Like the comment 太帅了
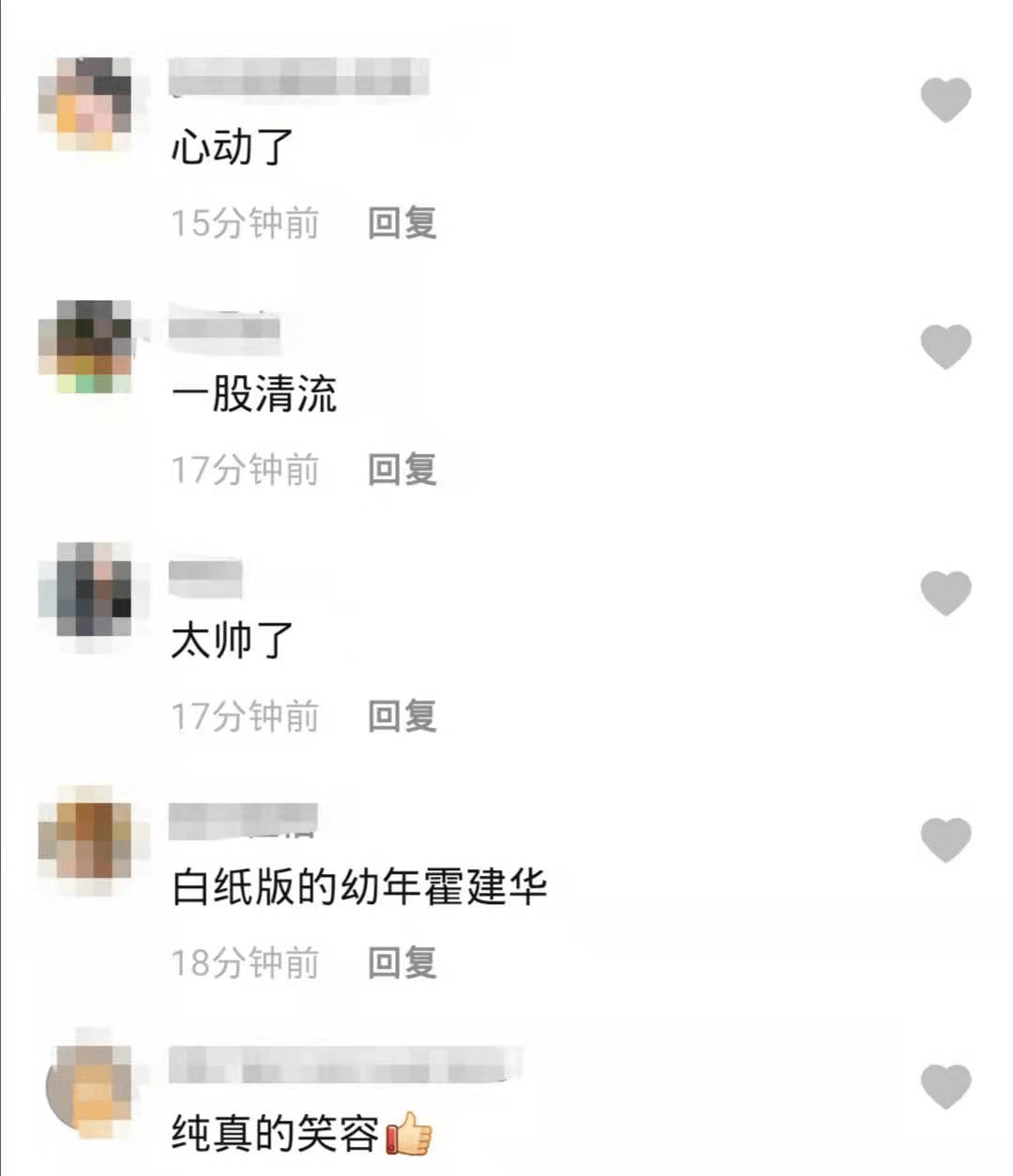The width and height of the screenshot is (1013, 1176). (x=945, y=593)
